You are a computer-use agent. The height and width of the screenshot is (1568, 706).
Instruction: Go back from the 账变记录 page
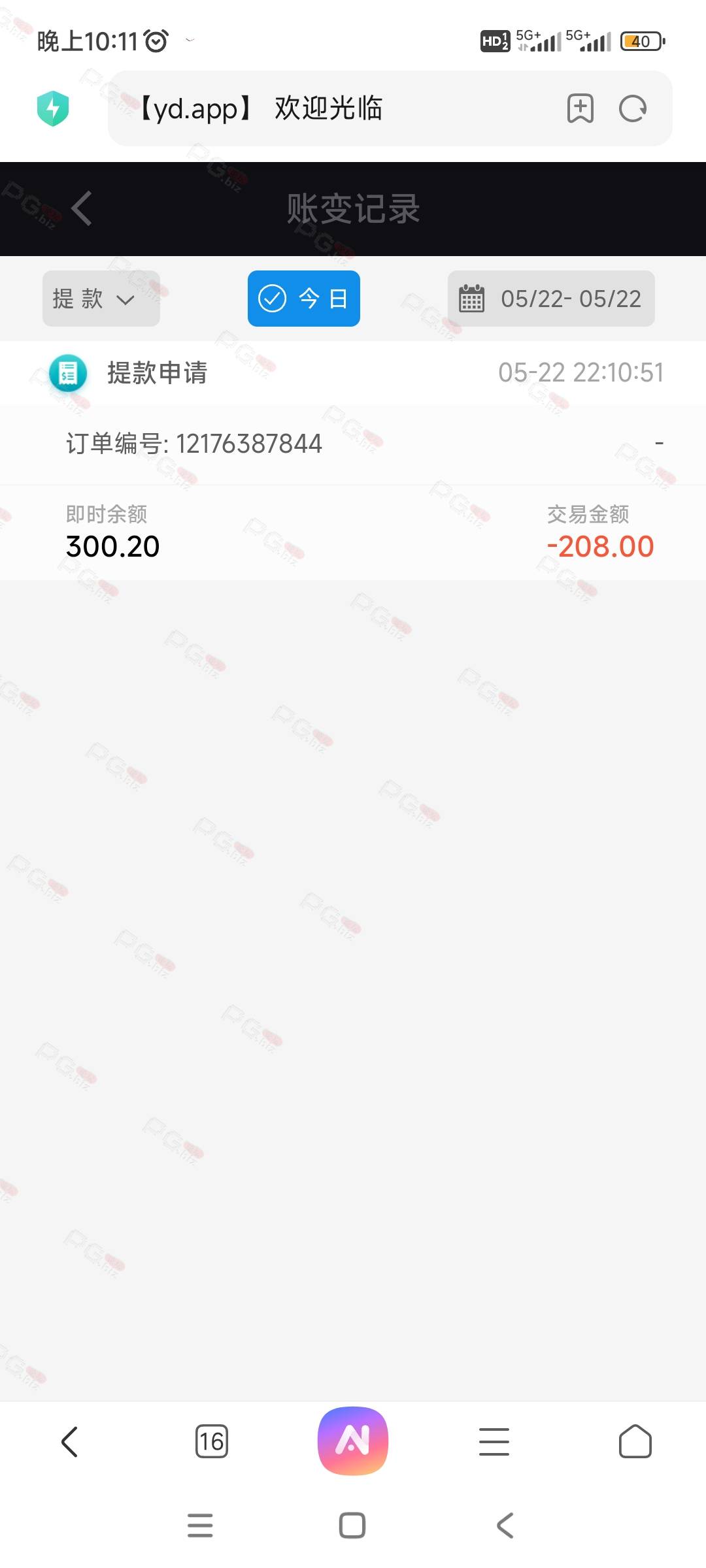point(81,209)
